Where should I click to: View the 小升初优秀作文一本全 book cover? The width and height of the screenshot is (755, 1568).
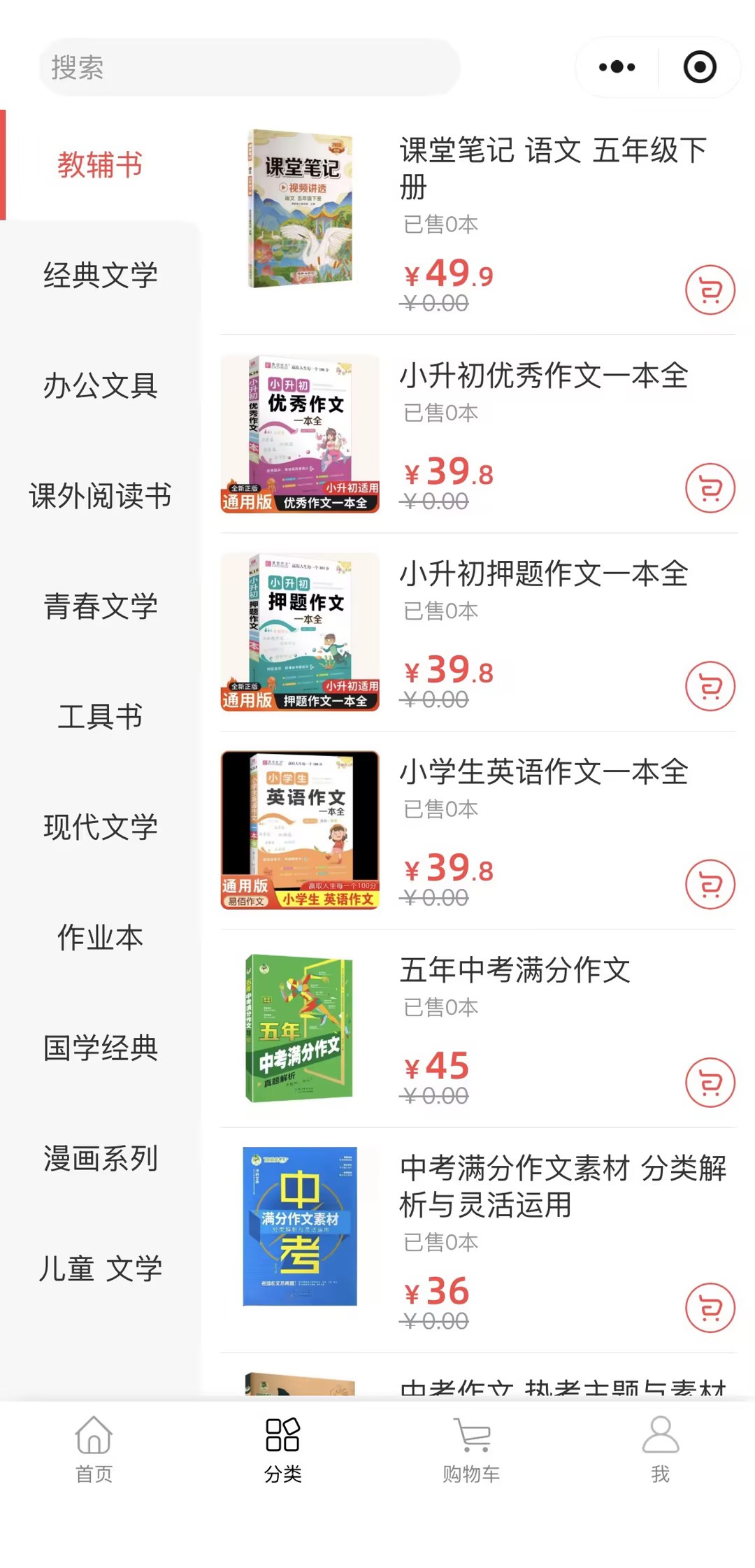point(300,434)
